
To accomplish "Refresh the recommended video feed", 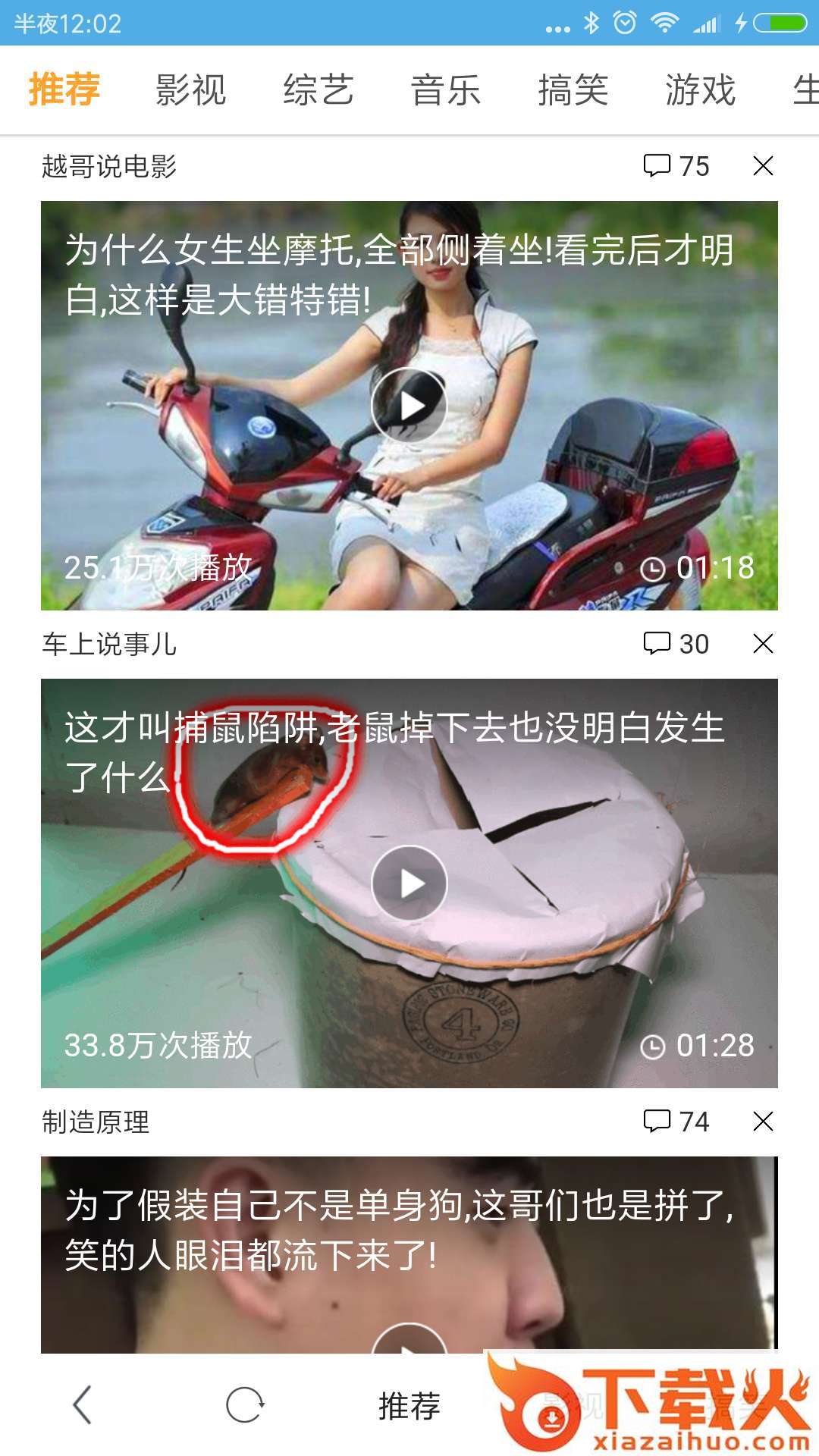I will (x=245, y=1405).
